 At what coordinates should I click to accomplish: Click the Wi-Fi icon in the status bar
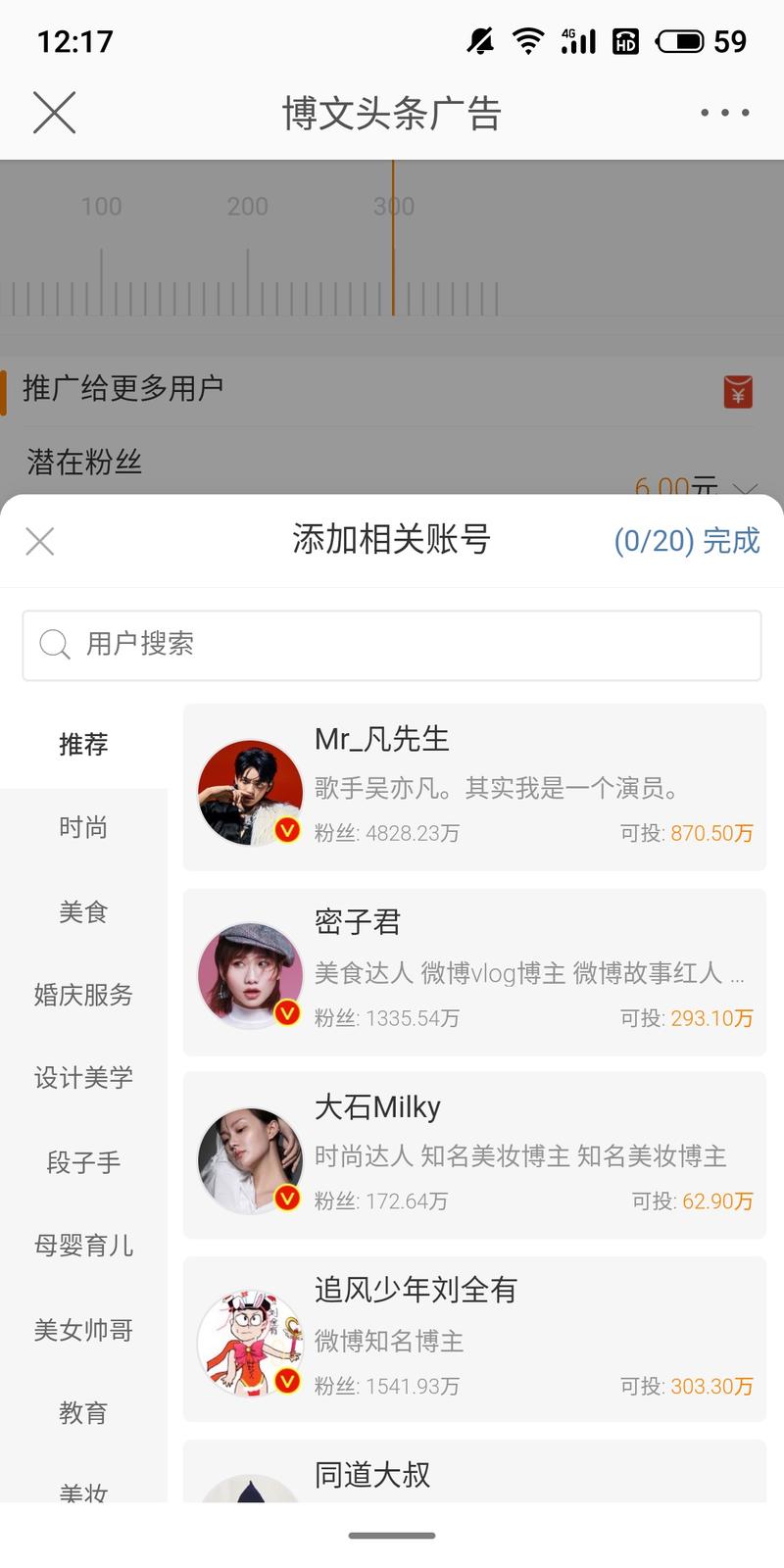tap(526, 41)
